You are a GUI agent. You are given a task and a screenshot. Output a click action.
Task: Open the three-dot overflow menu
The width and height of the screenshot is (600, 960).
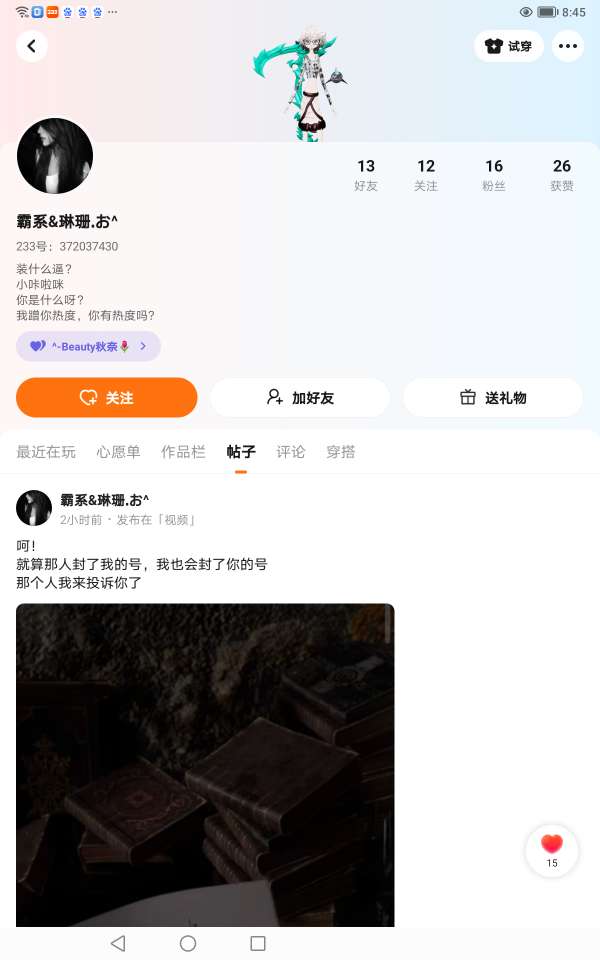[568, 46]
